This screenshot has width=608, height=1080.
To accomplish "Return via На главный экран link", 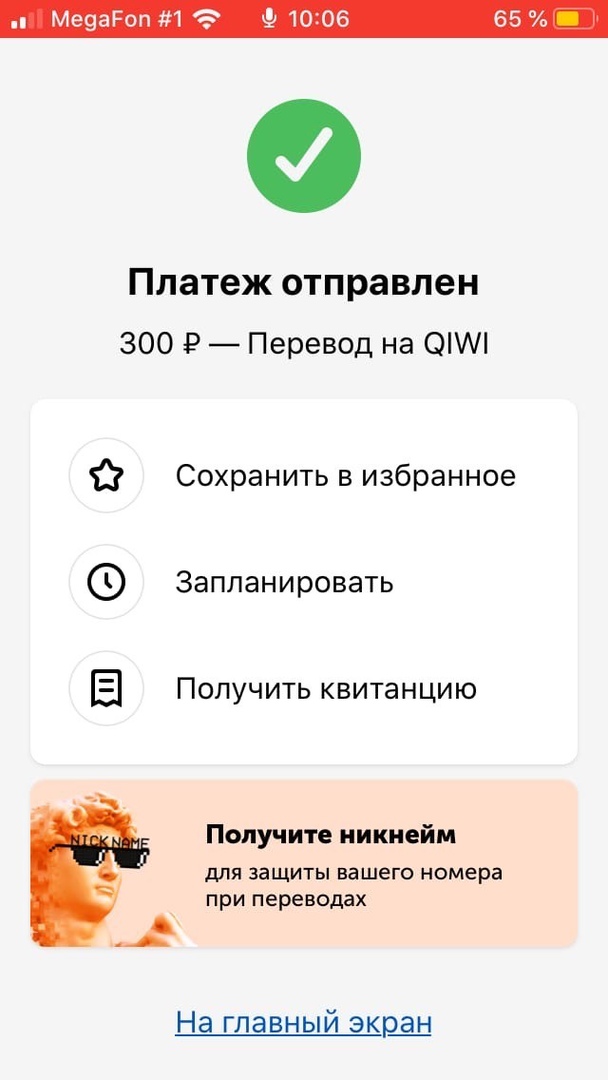I will [304, 1023].
